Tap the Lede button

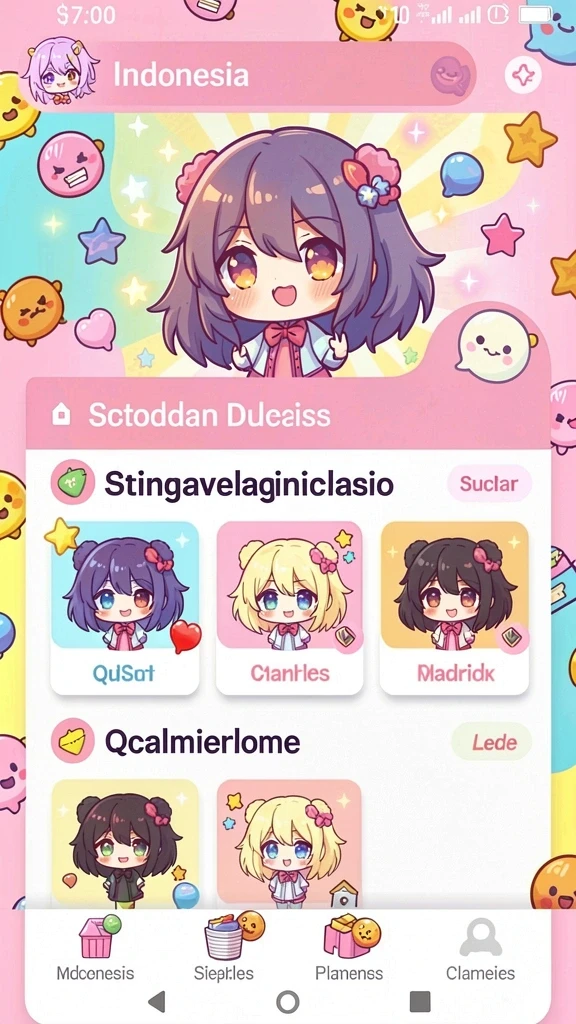click(x=491, y=742)
